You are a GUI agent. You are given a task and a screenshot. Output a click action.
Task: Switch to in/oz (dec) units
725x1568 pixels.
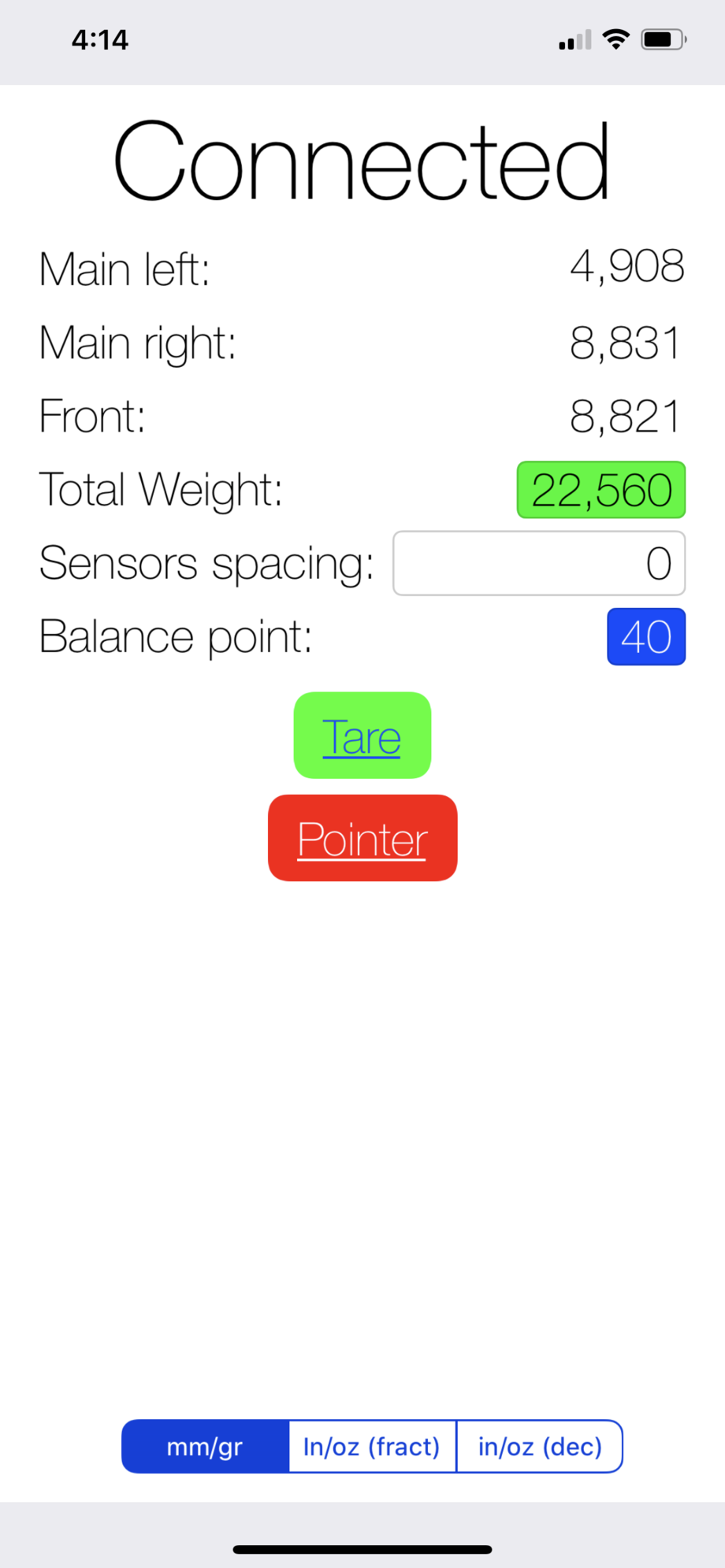[540, 1447]
